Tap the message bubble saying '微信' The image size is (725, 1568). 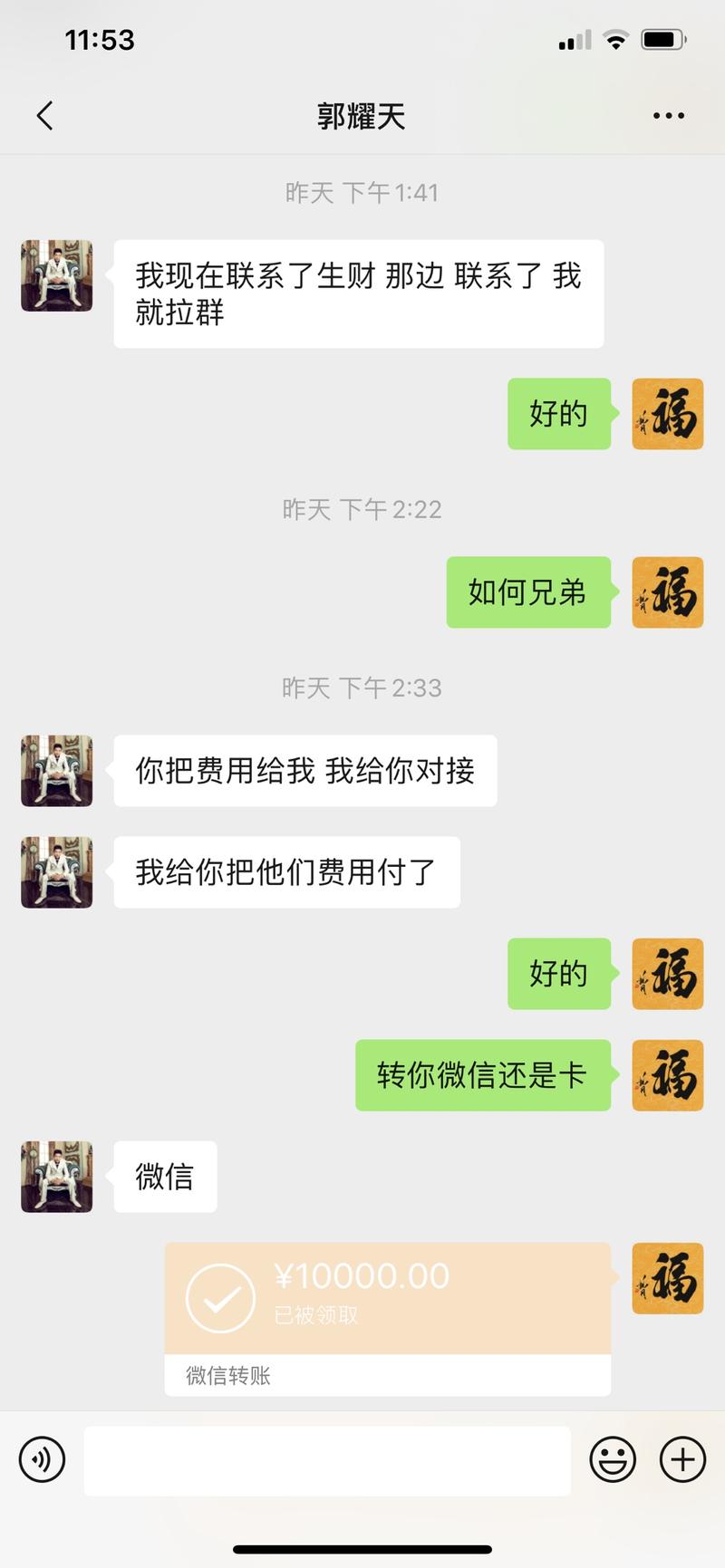(164, 1176)
